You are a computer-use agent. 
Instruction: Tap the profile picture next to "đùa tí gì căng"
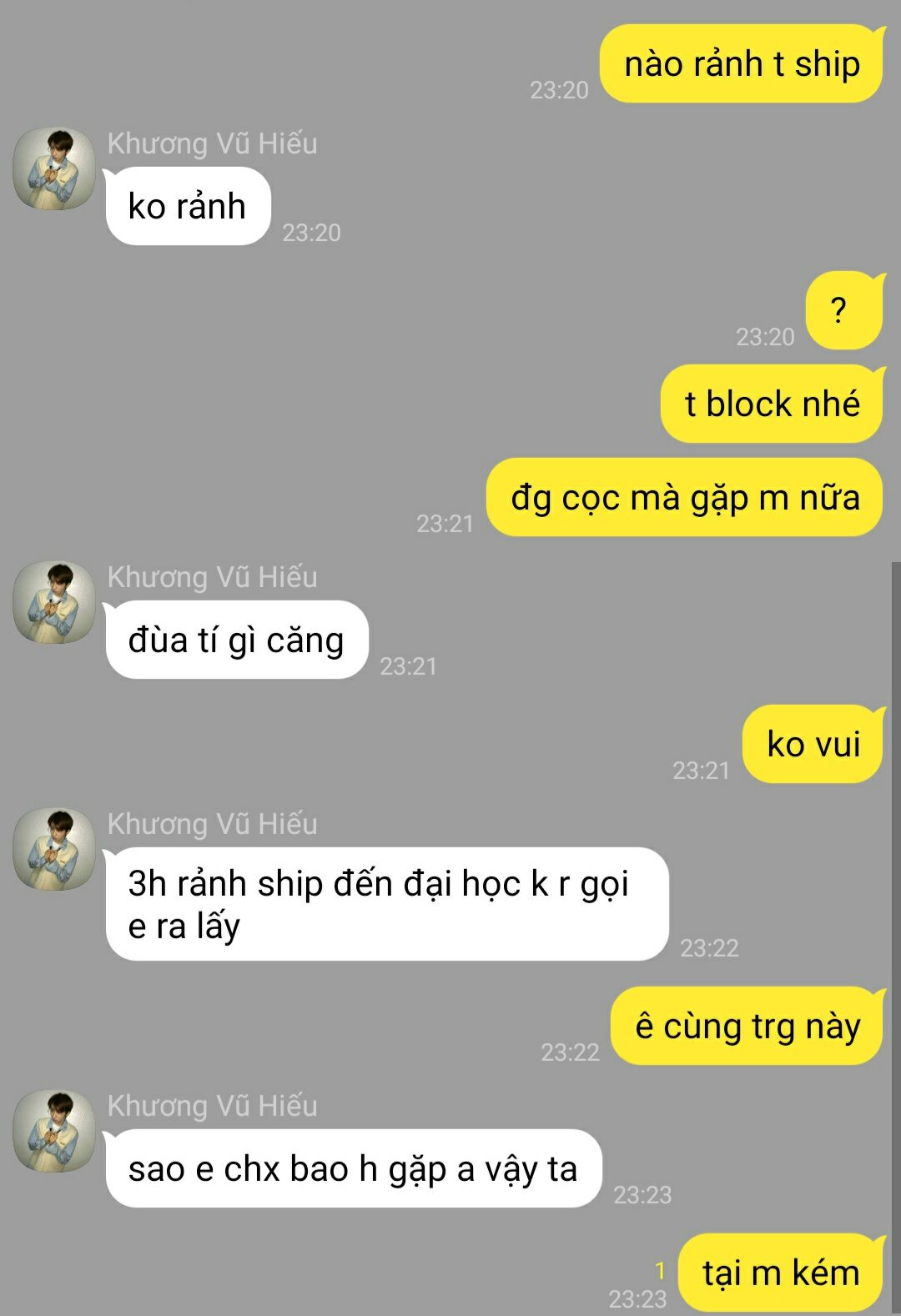click(x=54, y=602)
